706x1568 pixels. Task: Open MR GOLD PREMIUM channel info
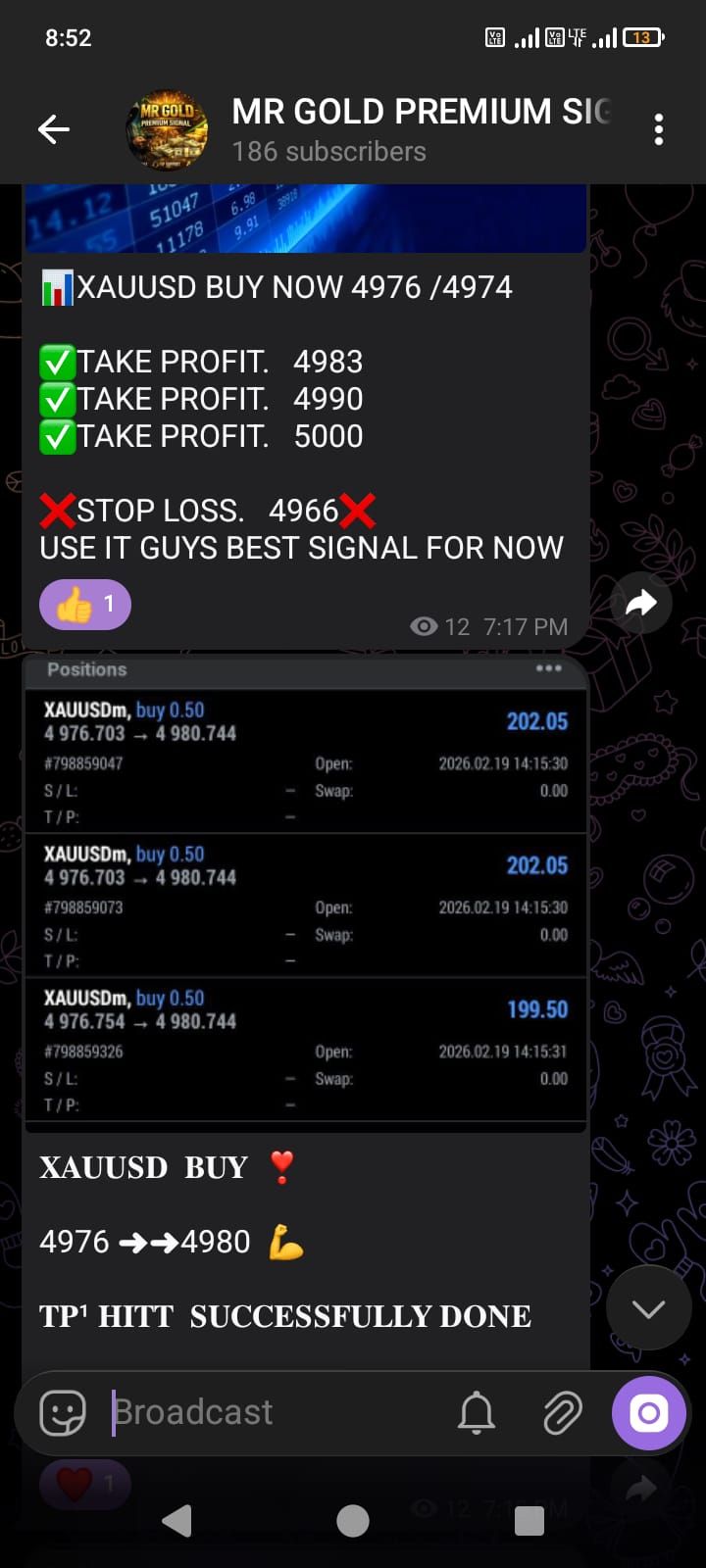[392, 129]
